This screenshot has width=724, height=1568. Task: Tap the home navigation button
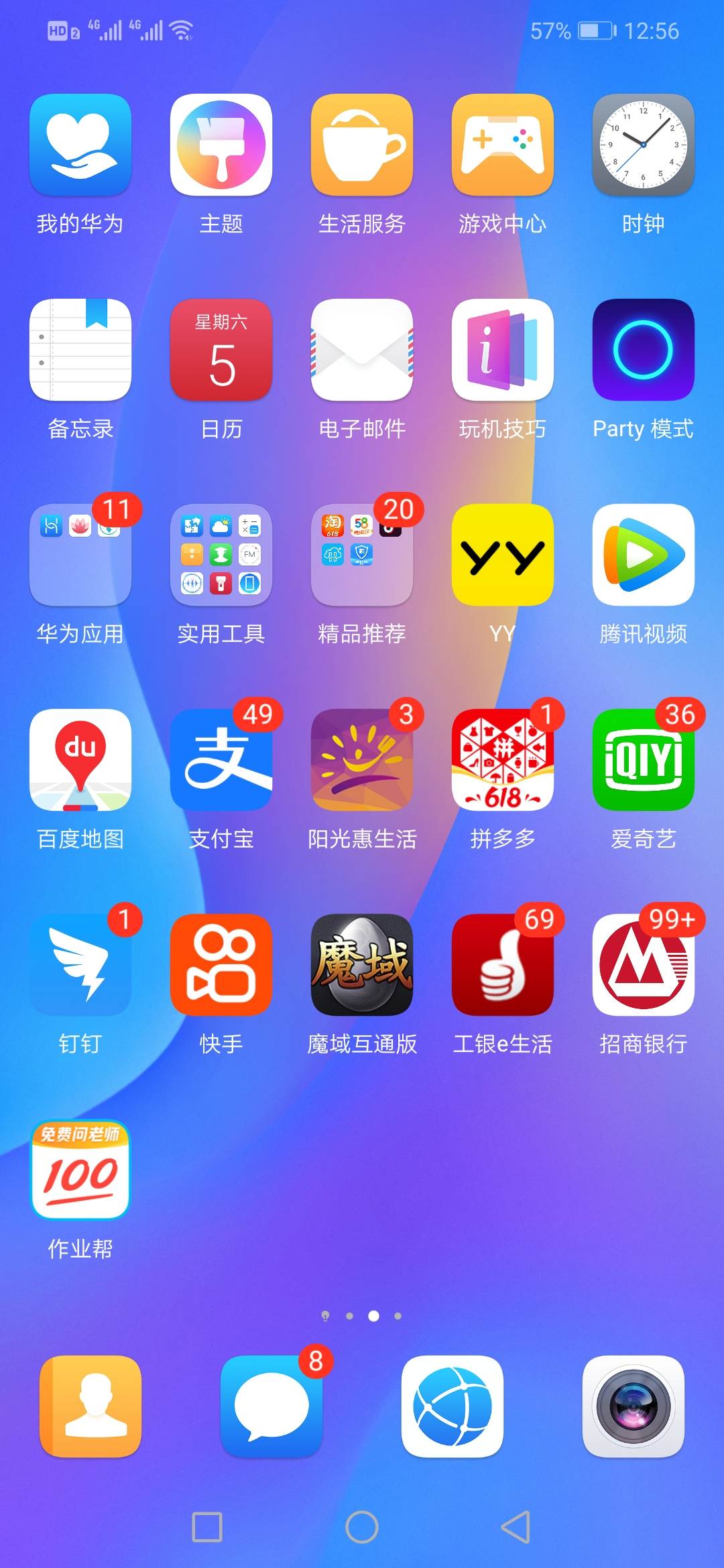pos(362,1527)
